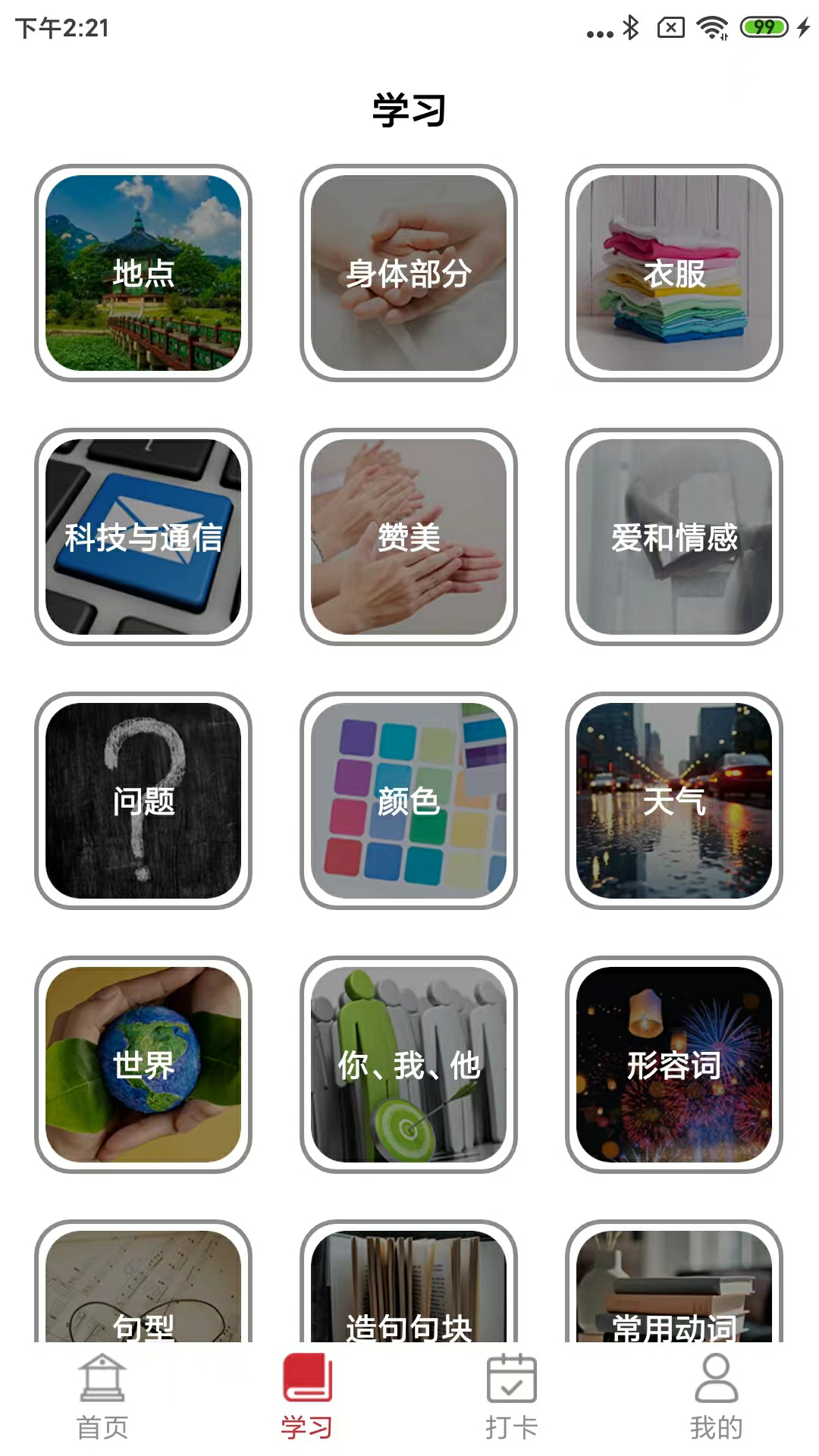The image size is (819, 1456).
Task: Open the 爱和情感 love and emotions lesson
Action: point(675,538)
